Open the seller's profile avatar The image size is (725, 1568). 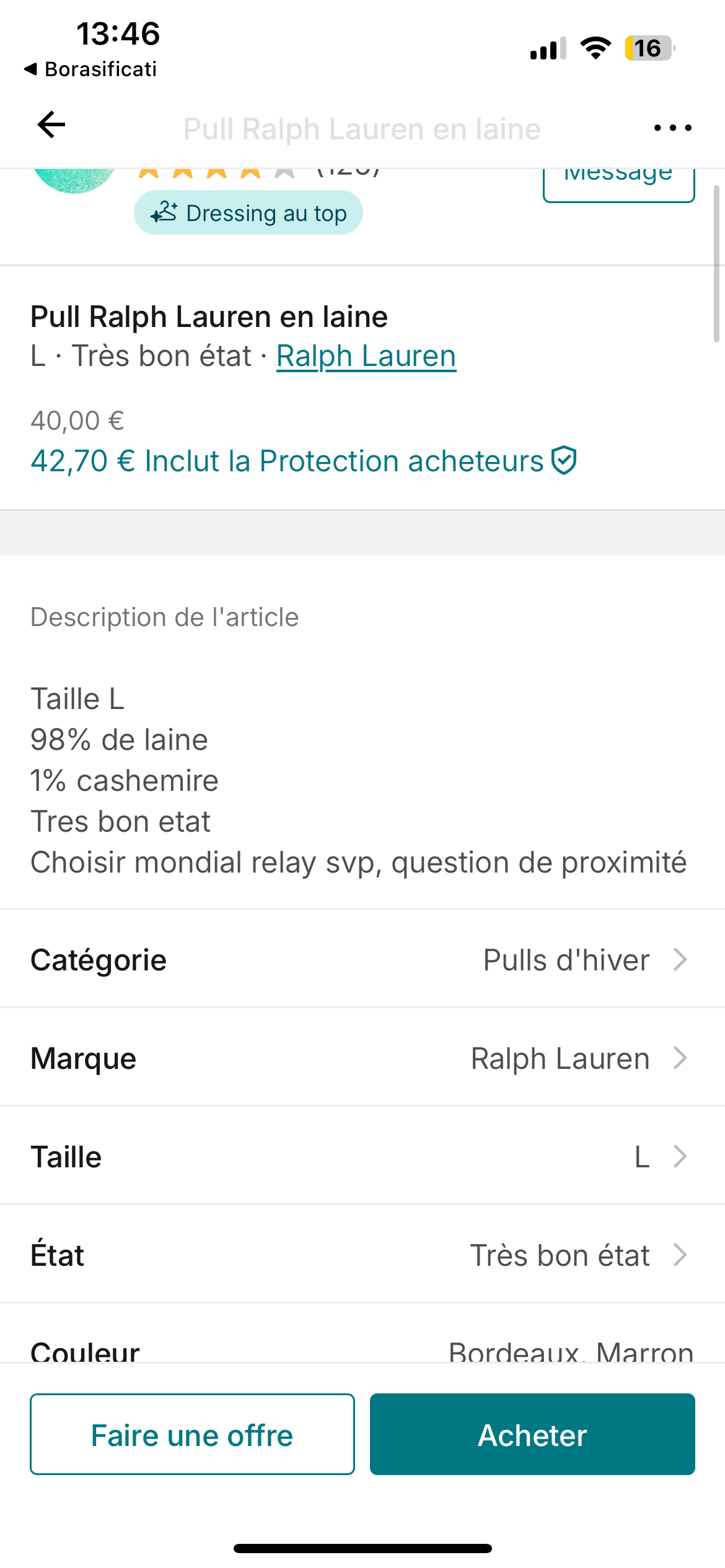(x=74, y=179)
